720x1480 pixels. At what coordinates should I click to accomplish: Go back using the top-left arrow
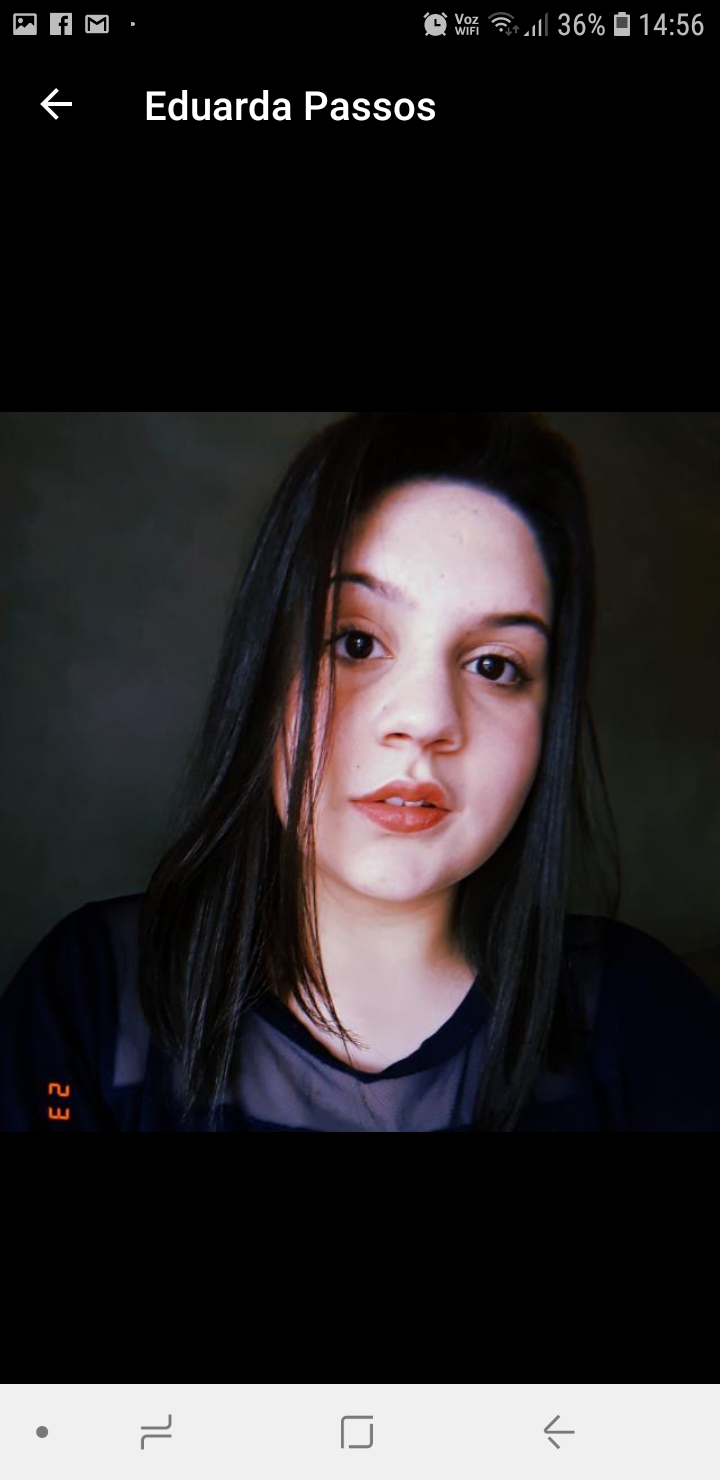coord(56,104)
